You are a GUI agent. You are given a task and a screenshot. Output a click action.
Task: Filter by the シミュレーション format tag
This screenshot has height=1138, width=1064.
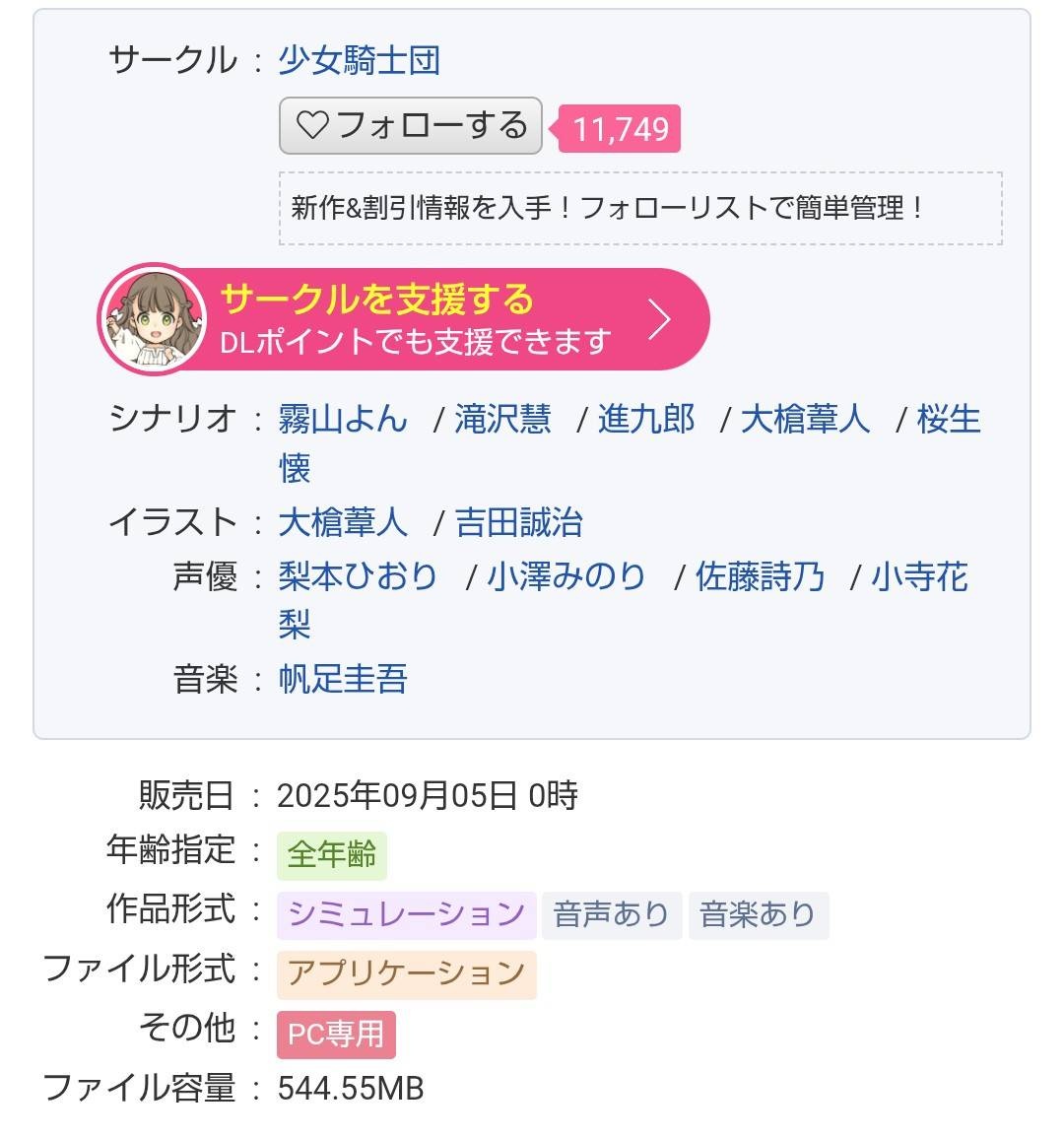point(407,914)
